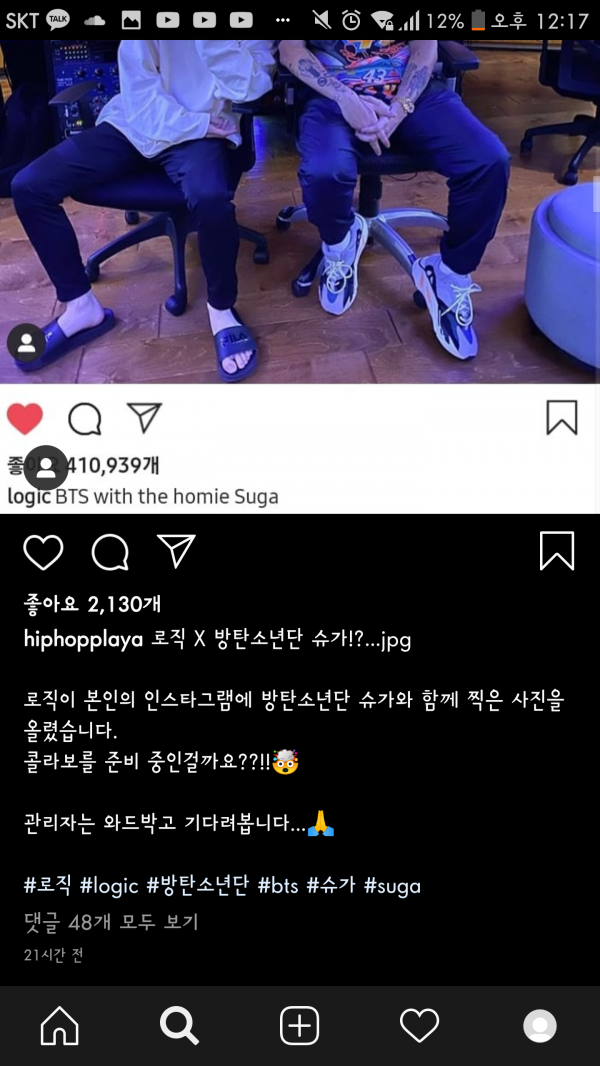Open the #bts hashtag
Screen dimensions: 600x1066
click(278, 886)
